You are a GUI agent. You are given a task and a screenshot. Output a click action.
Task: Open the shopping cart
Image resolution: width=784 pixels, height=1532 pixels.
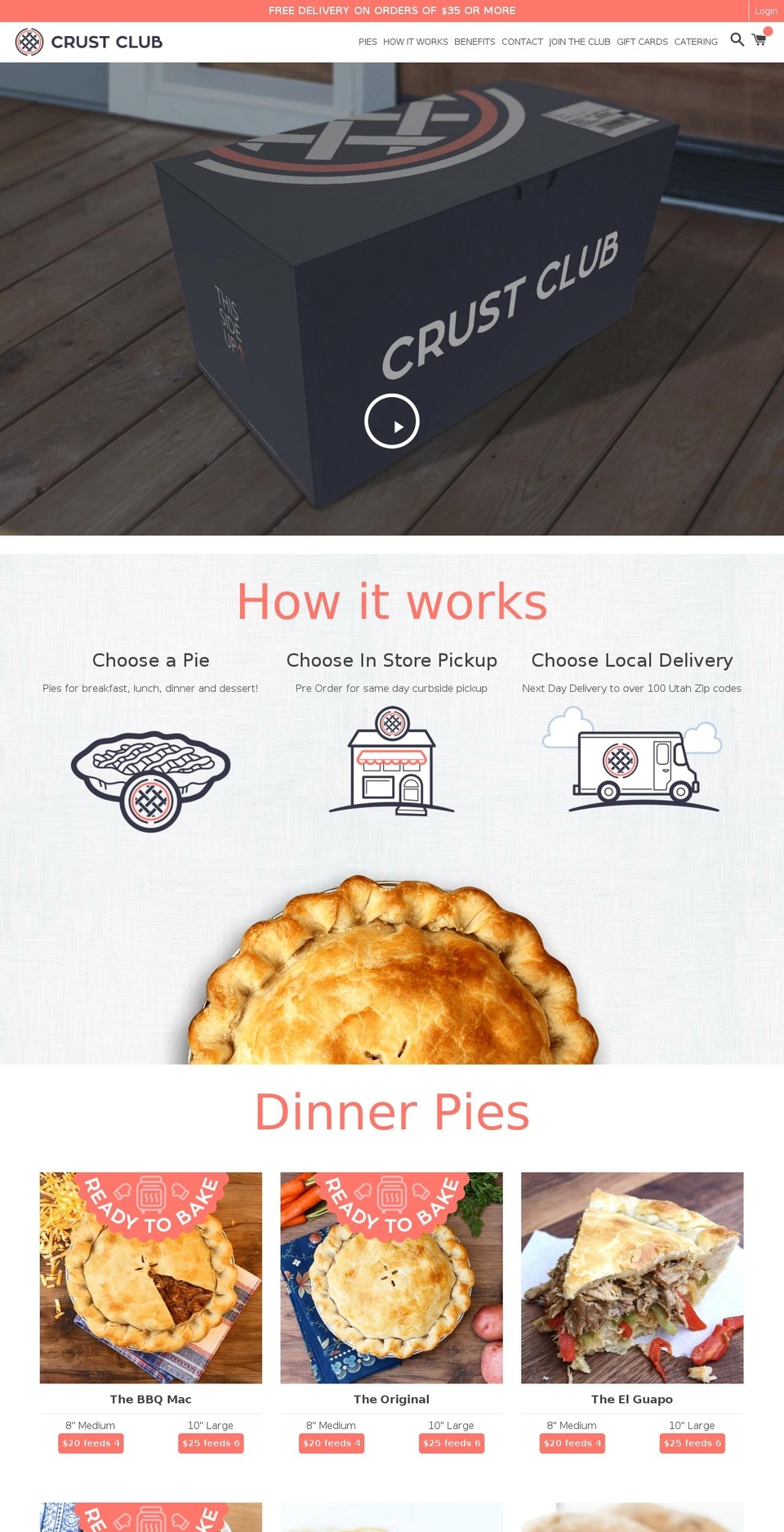click(x=760, y=38)
